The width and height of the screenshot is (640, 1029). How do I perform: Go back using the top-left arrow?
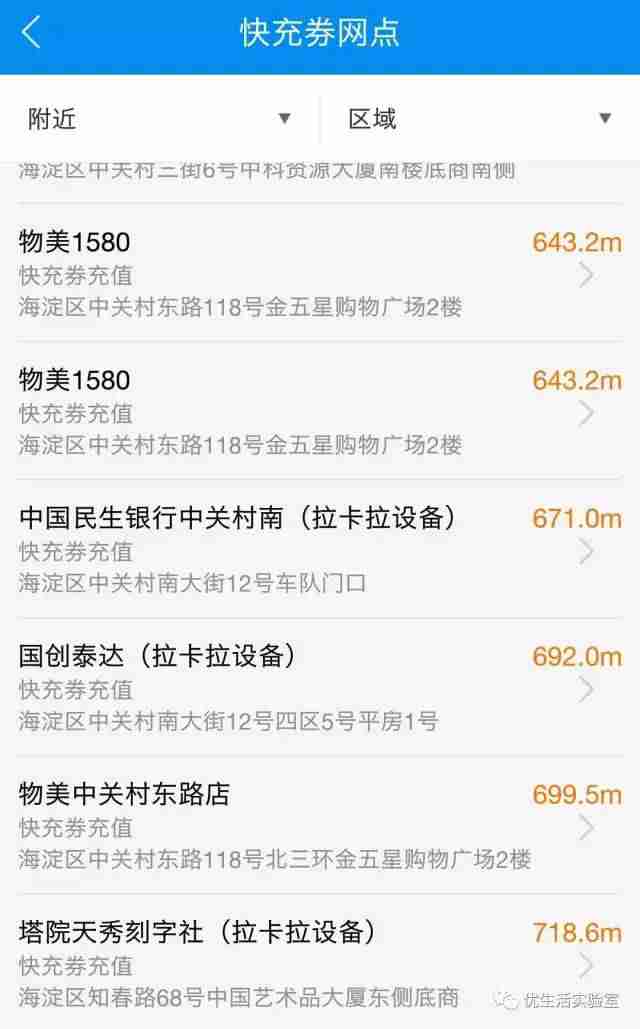(32, 32)
